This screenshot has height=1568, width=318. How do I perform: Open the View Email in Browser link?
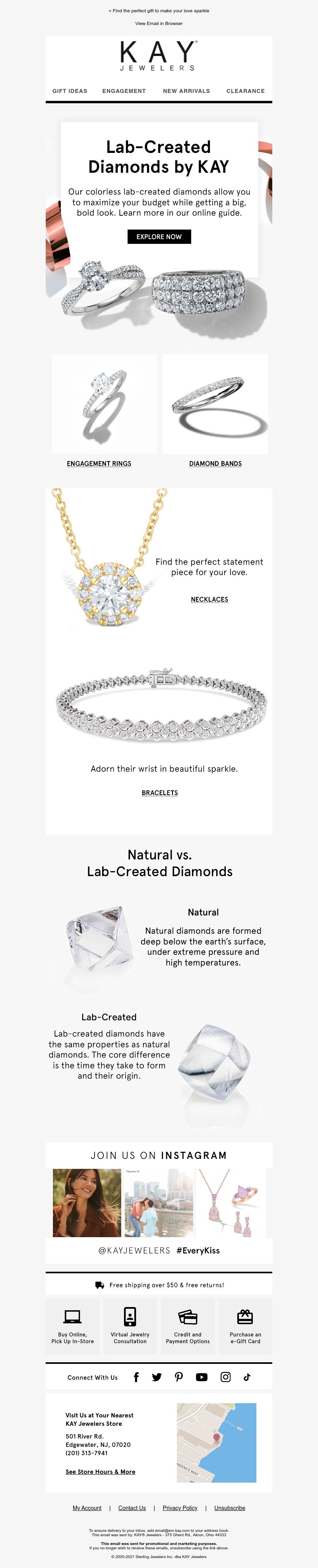159,24
